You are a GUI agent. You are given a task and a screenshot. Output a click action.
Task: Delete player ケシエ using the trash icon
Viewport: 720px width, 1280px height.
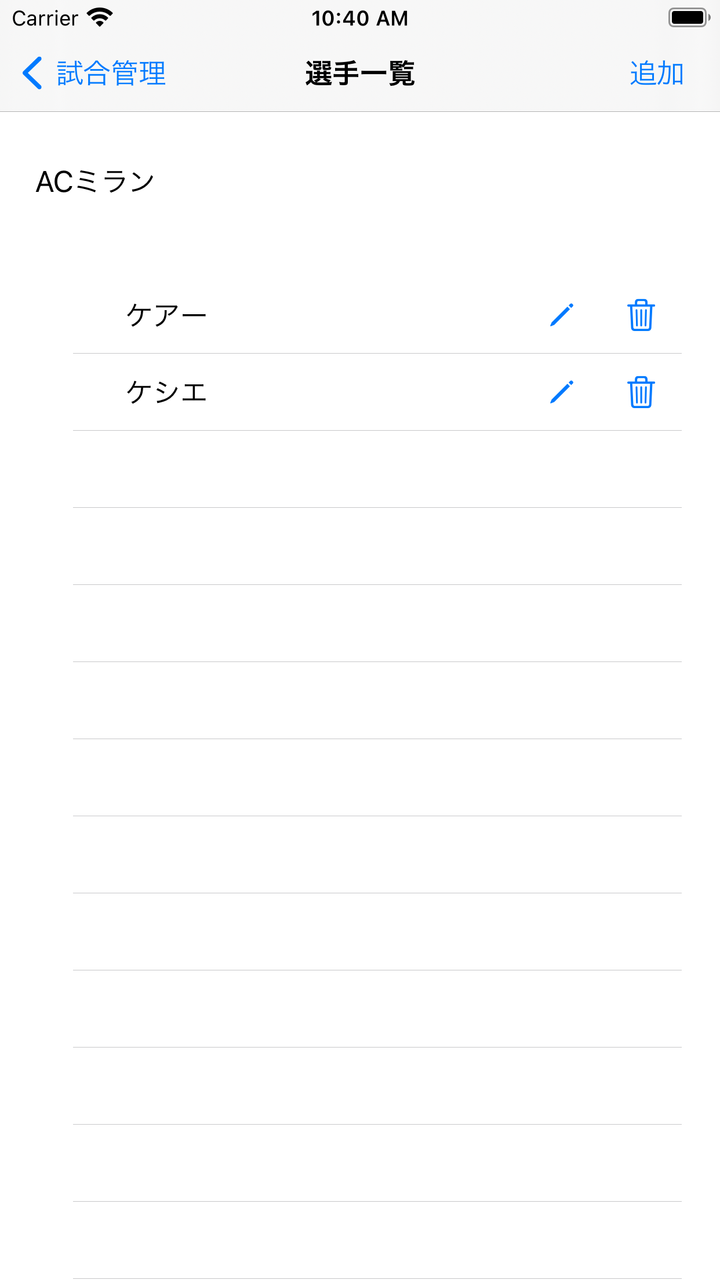[641, 392]
